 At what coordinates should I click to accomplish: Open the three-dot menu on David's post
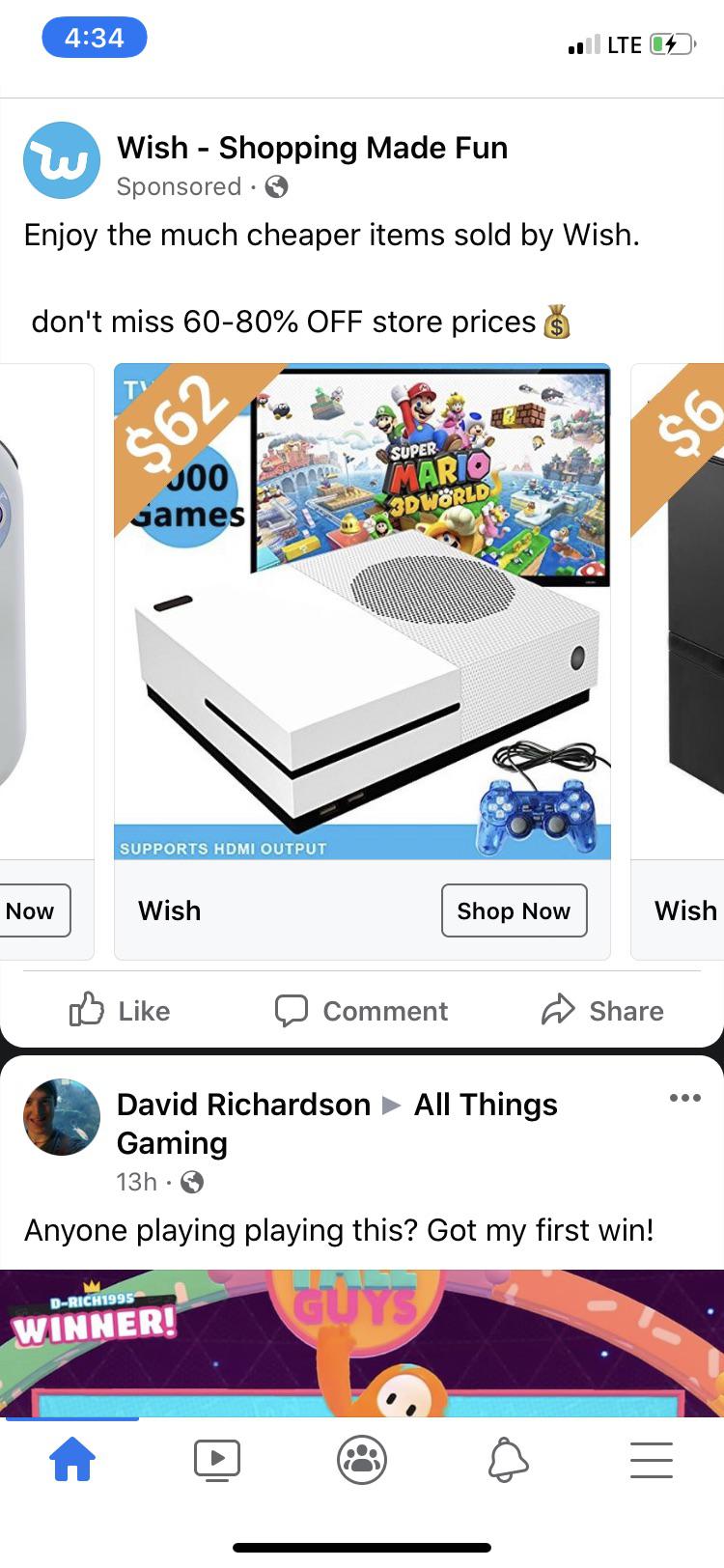[x=685, y=1098]
